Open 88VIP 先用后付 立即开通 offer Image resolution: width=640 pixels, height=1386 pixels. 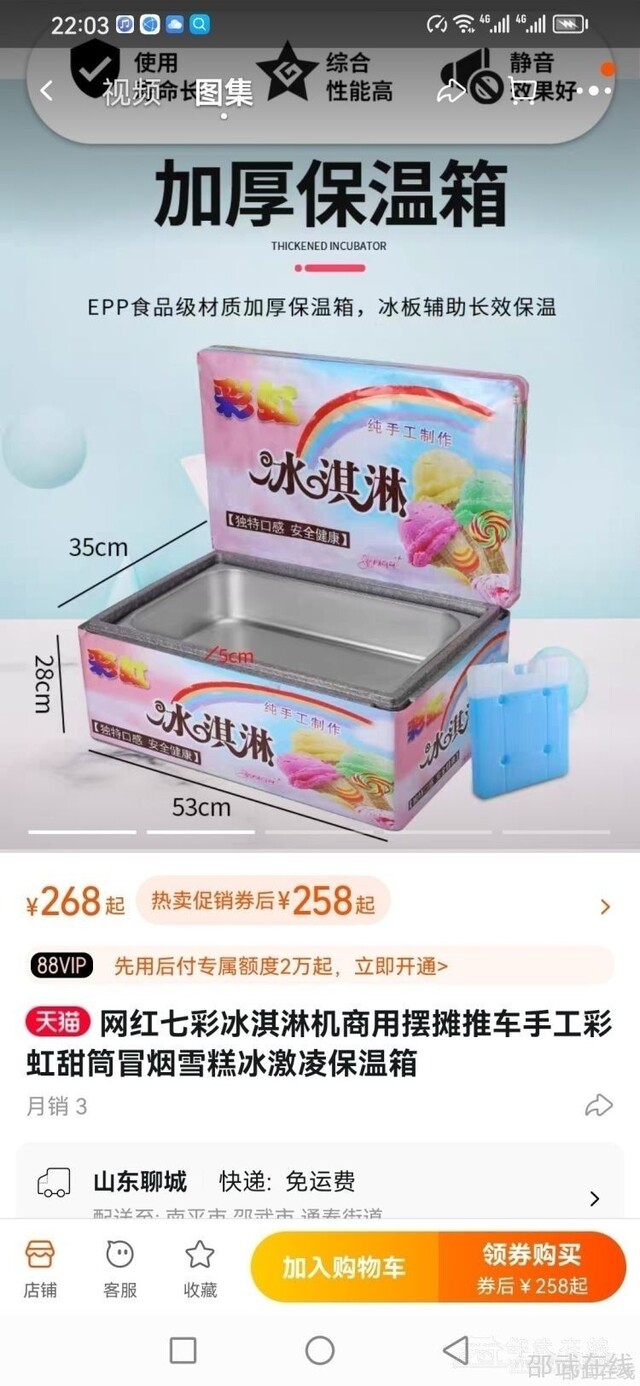[x=320, y=965]
